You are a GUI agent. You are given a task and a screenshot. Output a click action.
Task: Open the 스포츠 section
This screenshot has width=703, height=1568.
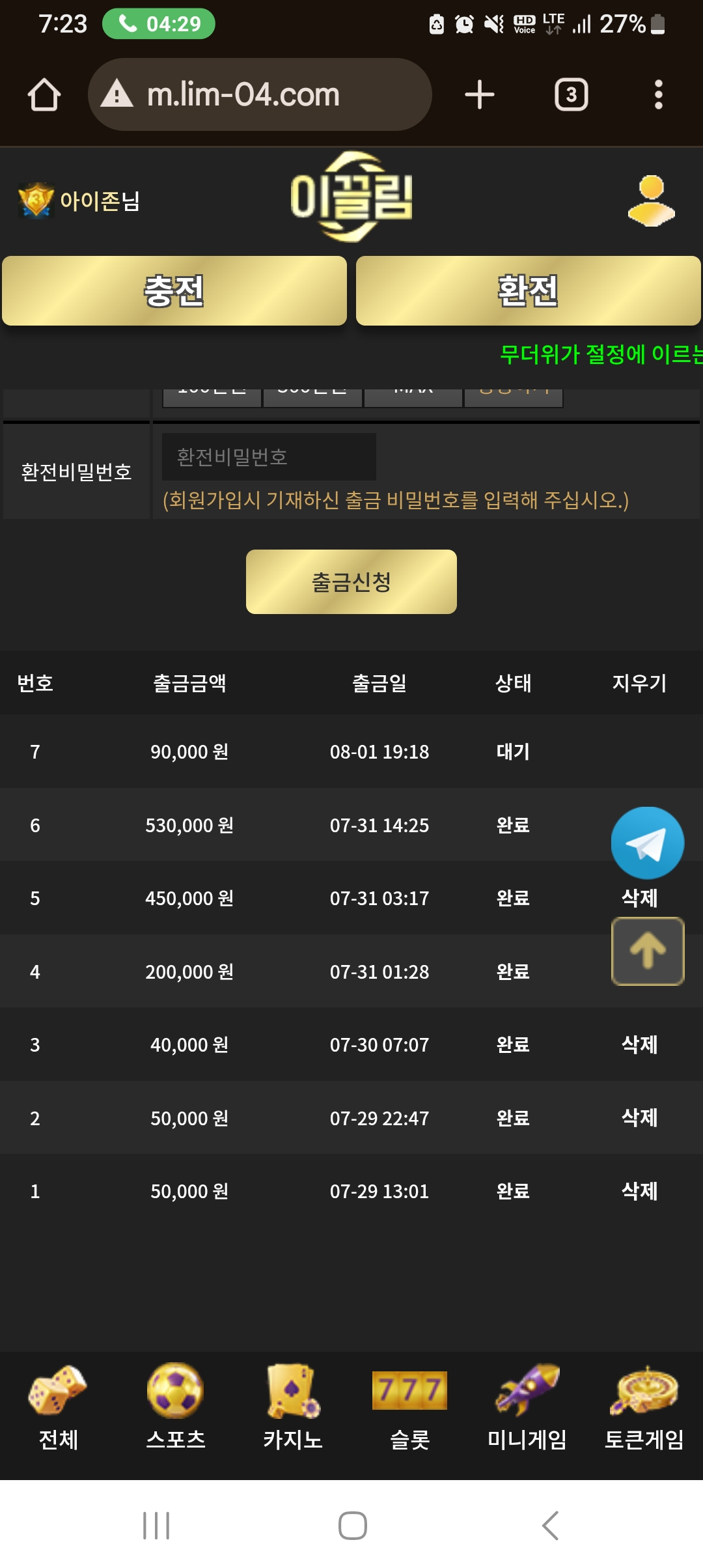point(176,1408)
